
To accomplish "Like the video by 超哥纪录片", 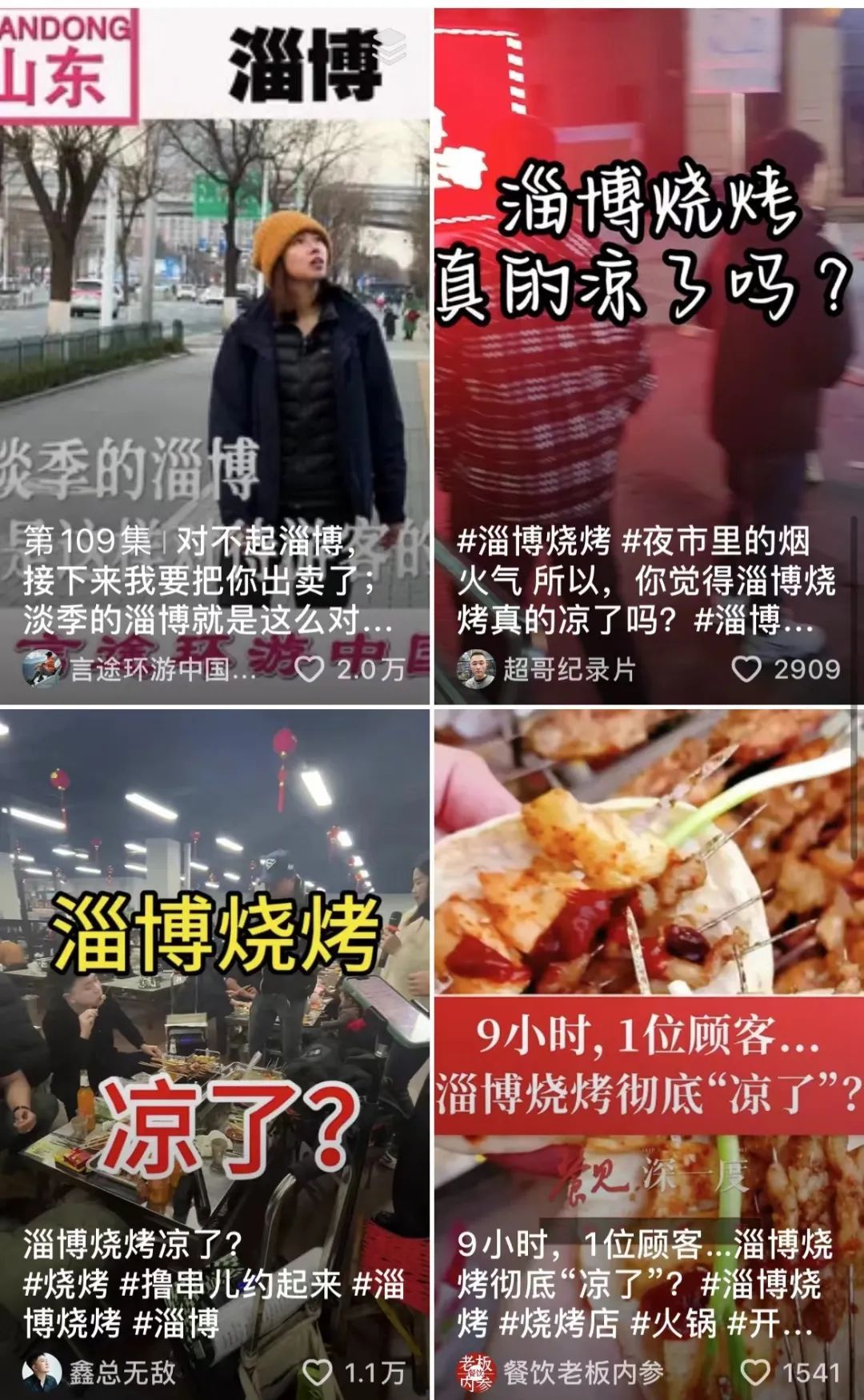I will tap(746, 669).
